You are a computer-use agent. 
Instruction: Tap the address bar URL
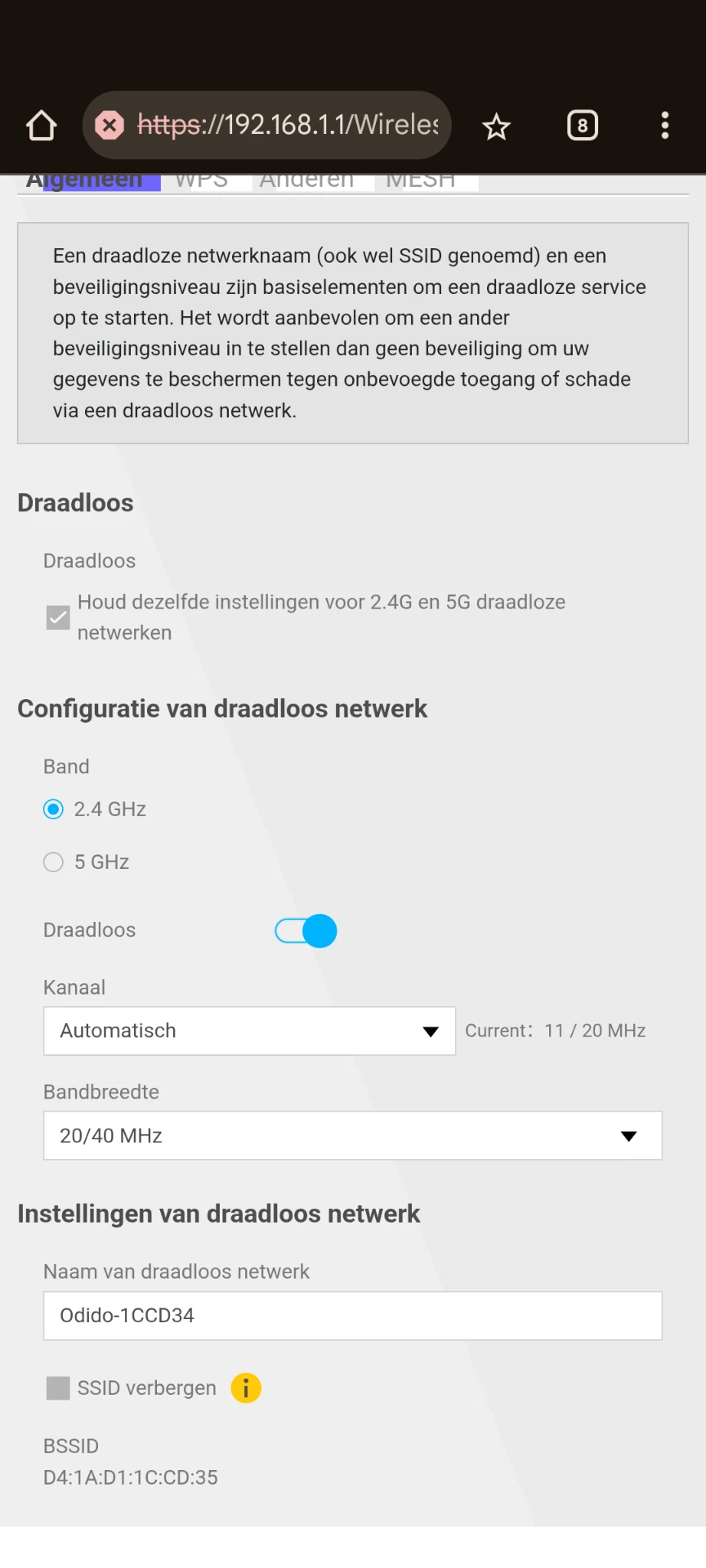(288, 125)
